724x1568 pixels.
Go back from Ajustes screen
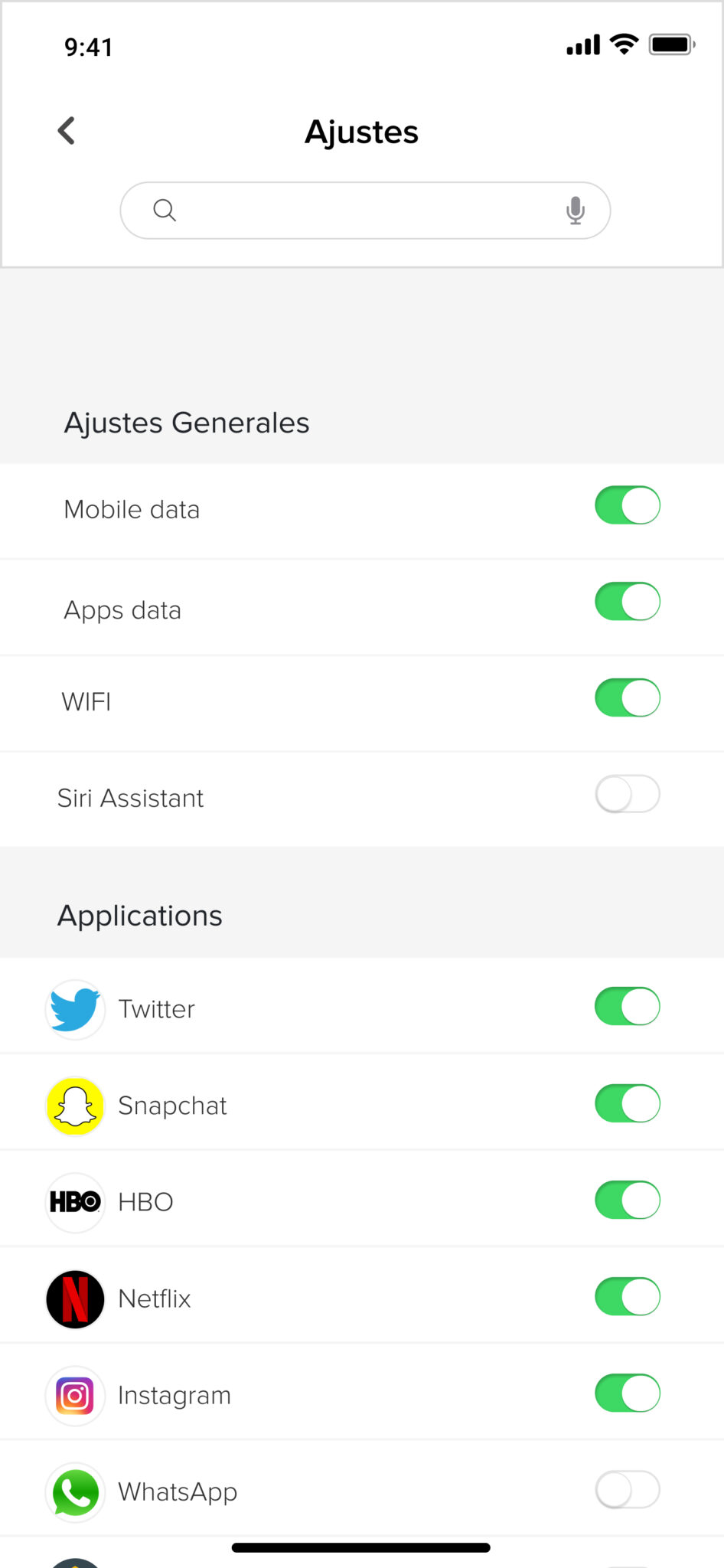(67, 131)
